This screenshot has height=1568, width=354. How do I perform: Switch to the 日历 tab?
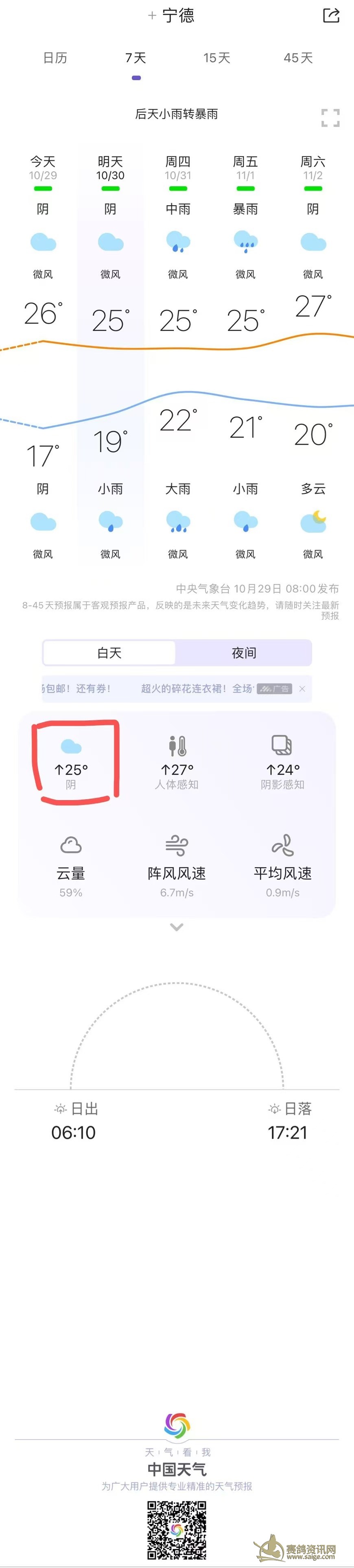tap(55, 58)
